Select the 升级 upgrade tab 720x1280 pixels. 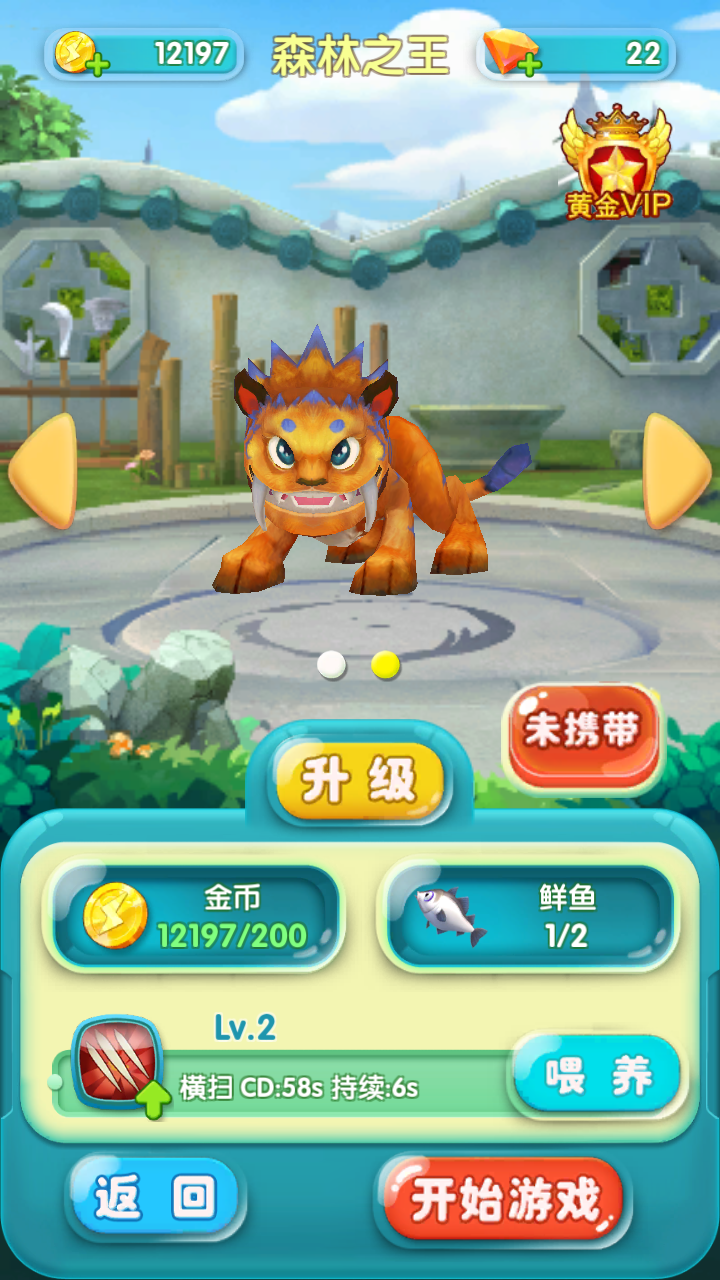coord(360,780)
